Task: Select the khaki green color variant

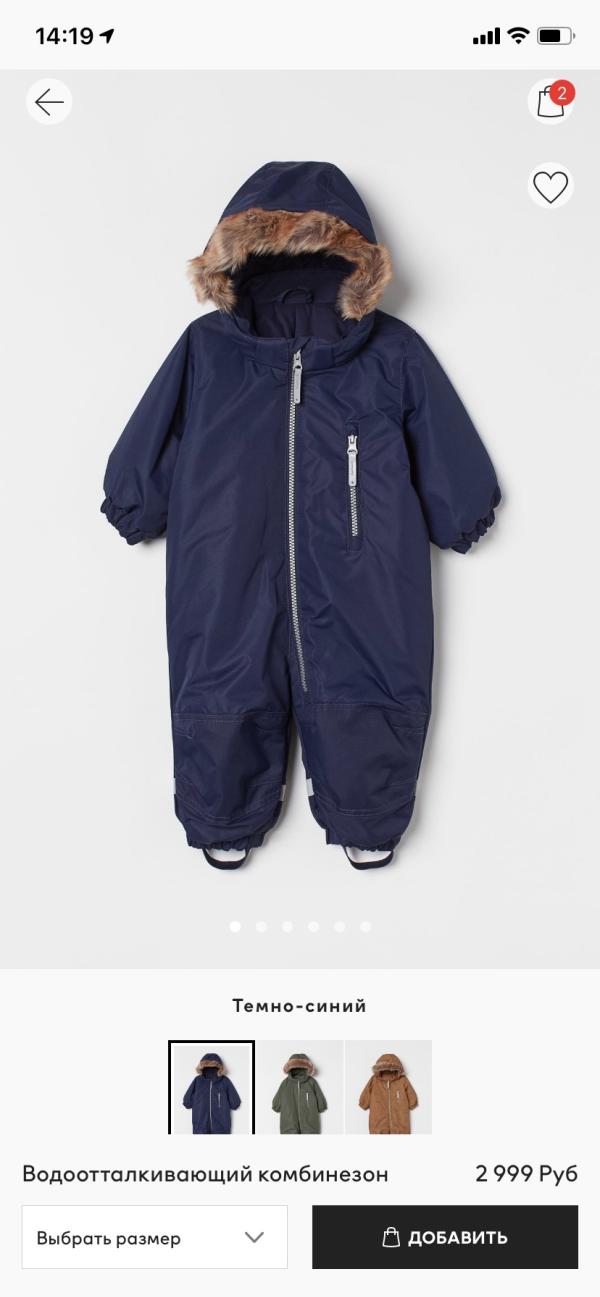Action: [299, 1088]
